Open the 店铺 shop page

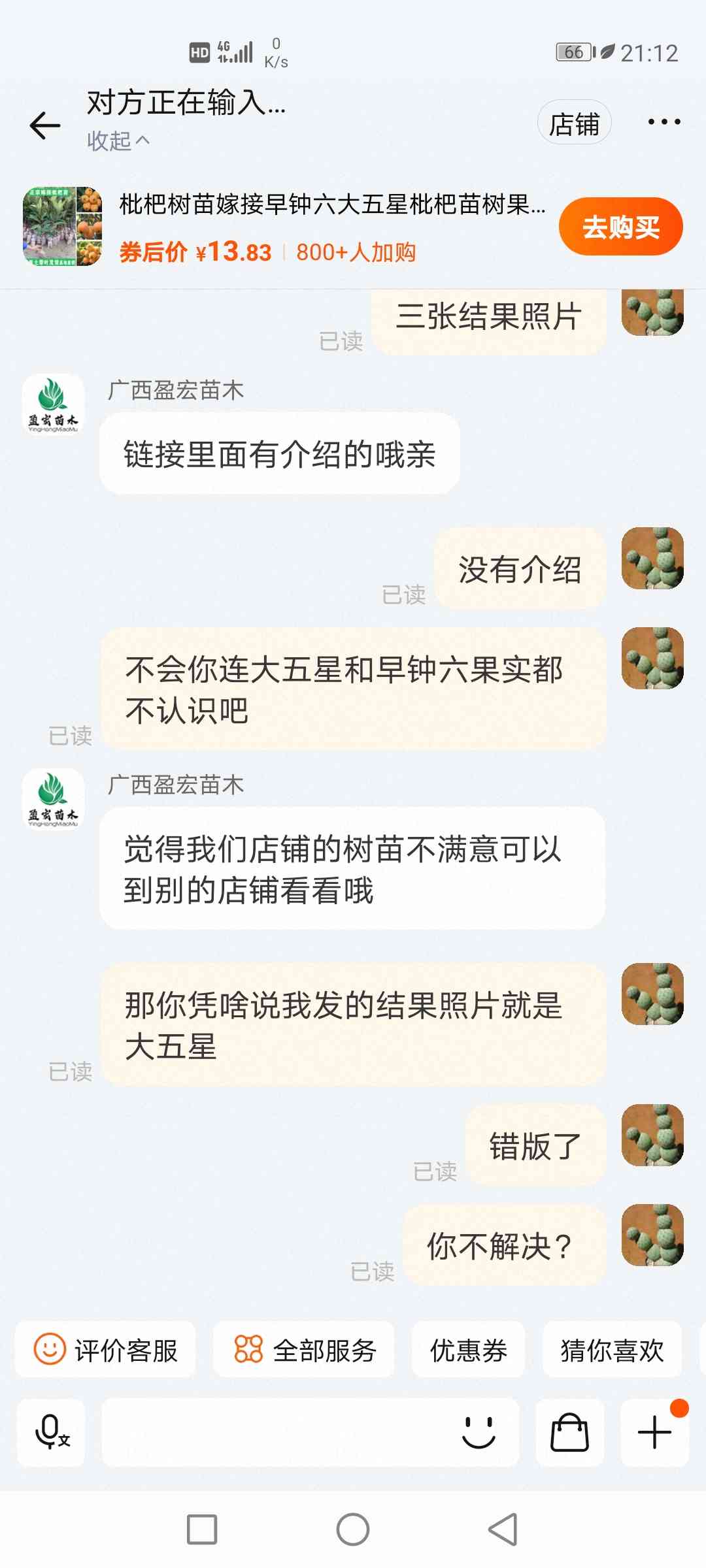(x=574, y=123)
